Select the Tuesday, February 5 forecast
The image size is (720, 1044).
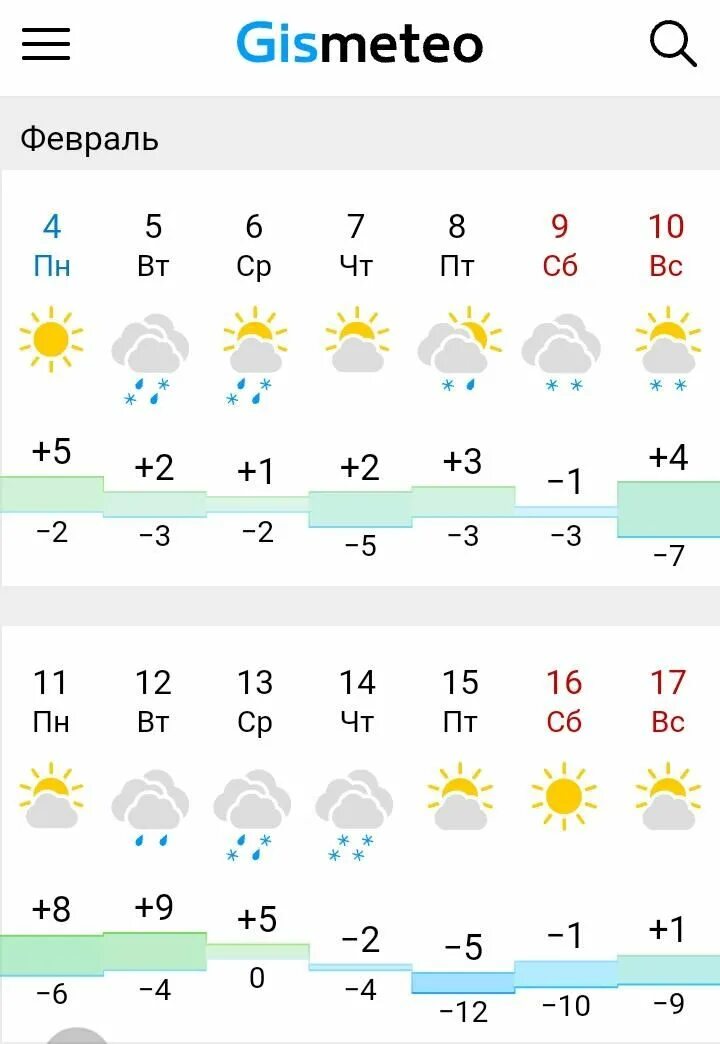tap(153, 340)
